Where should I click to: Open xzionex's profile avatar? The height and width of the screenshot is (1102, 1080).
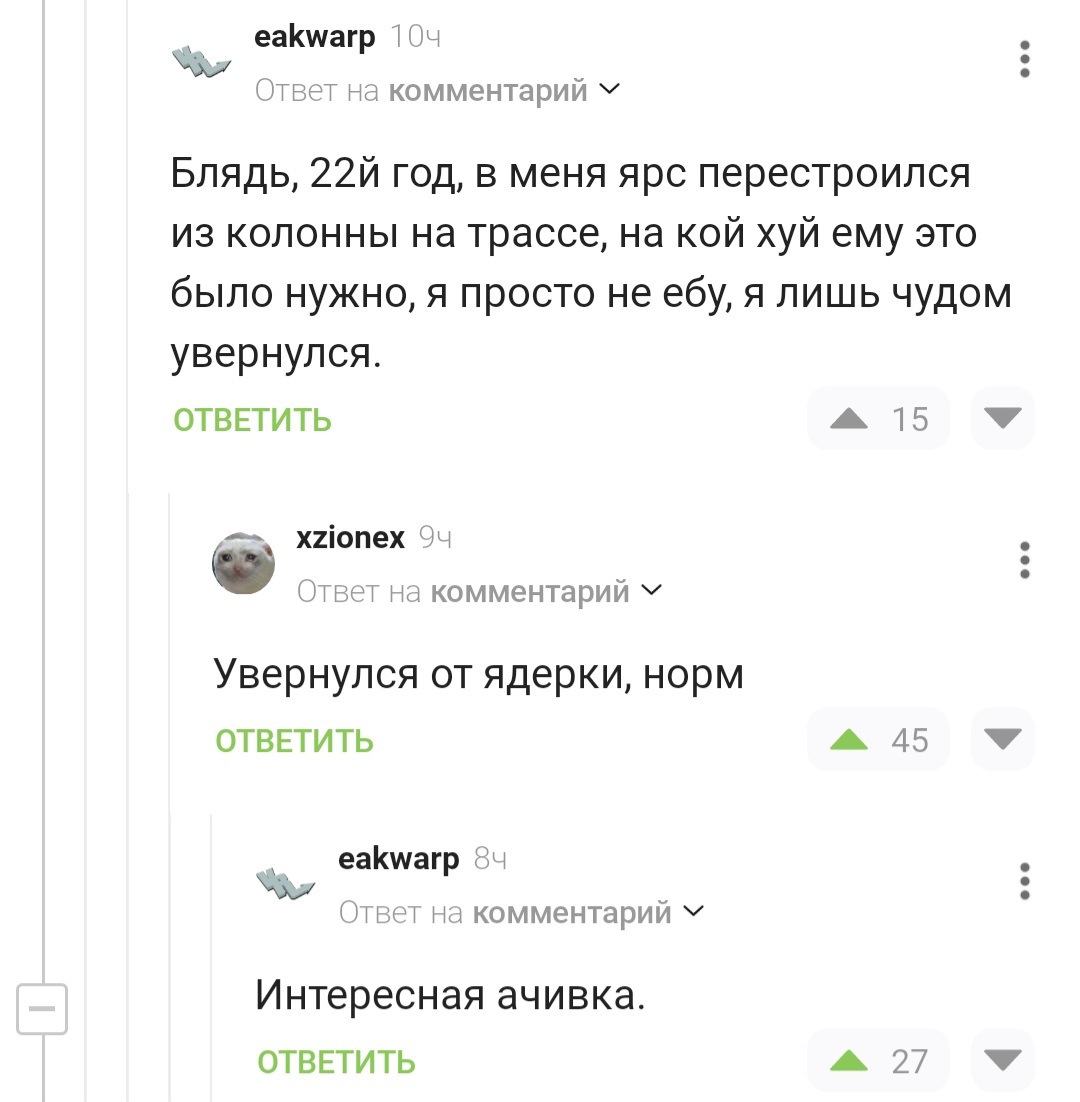tap(243, 562)
